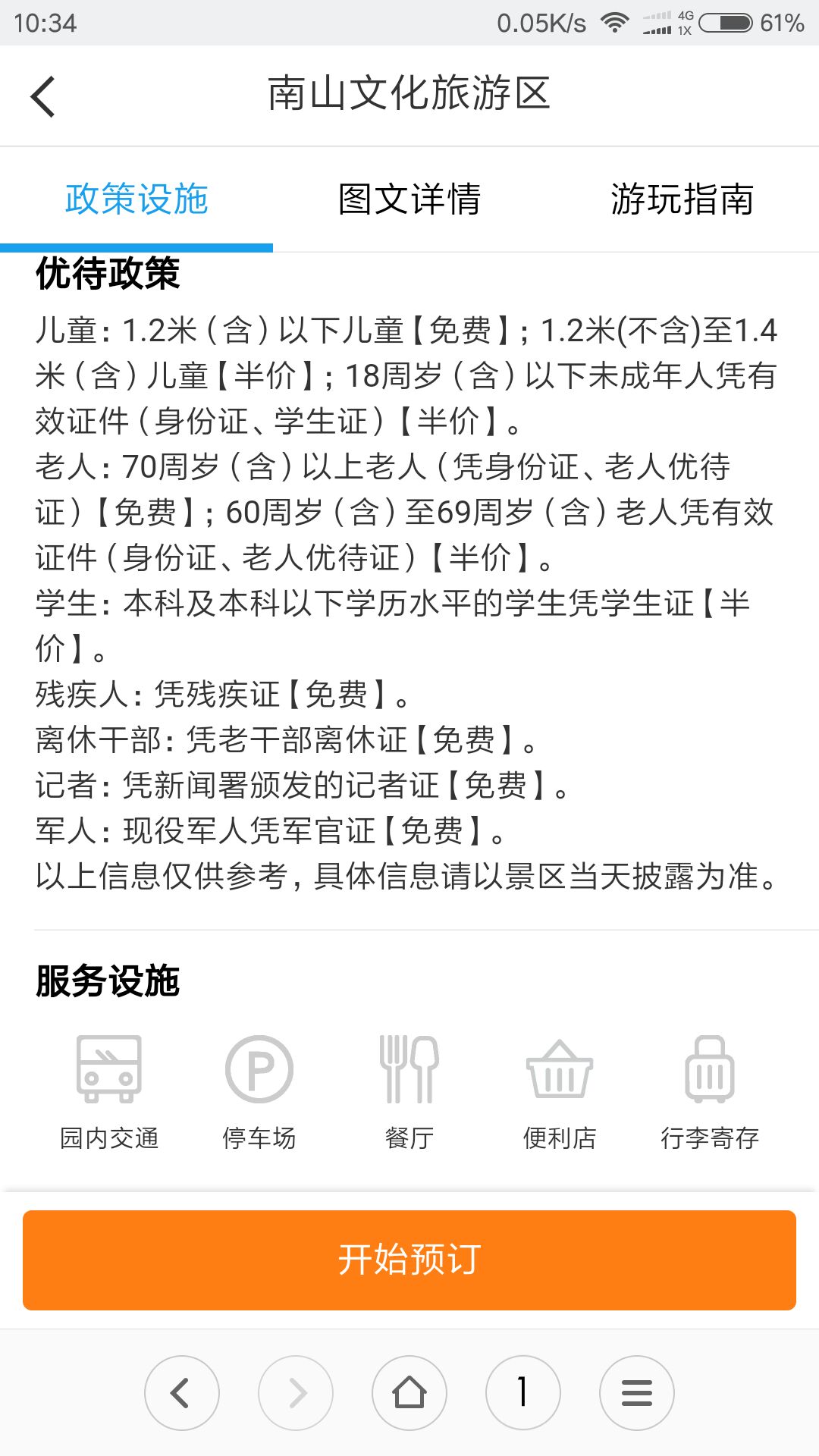Open the 游玩指南 tab
The height and width of the screenshot is (1456, 819).
pyautogui.click(x=682, y=199)
